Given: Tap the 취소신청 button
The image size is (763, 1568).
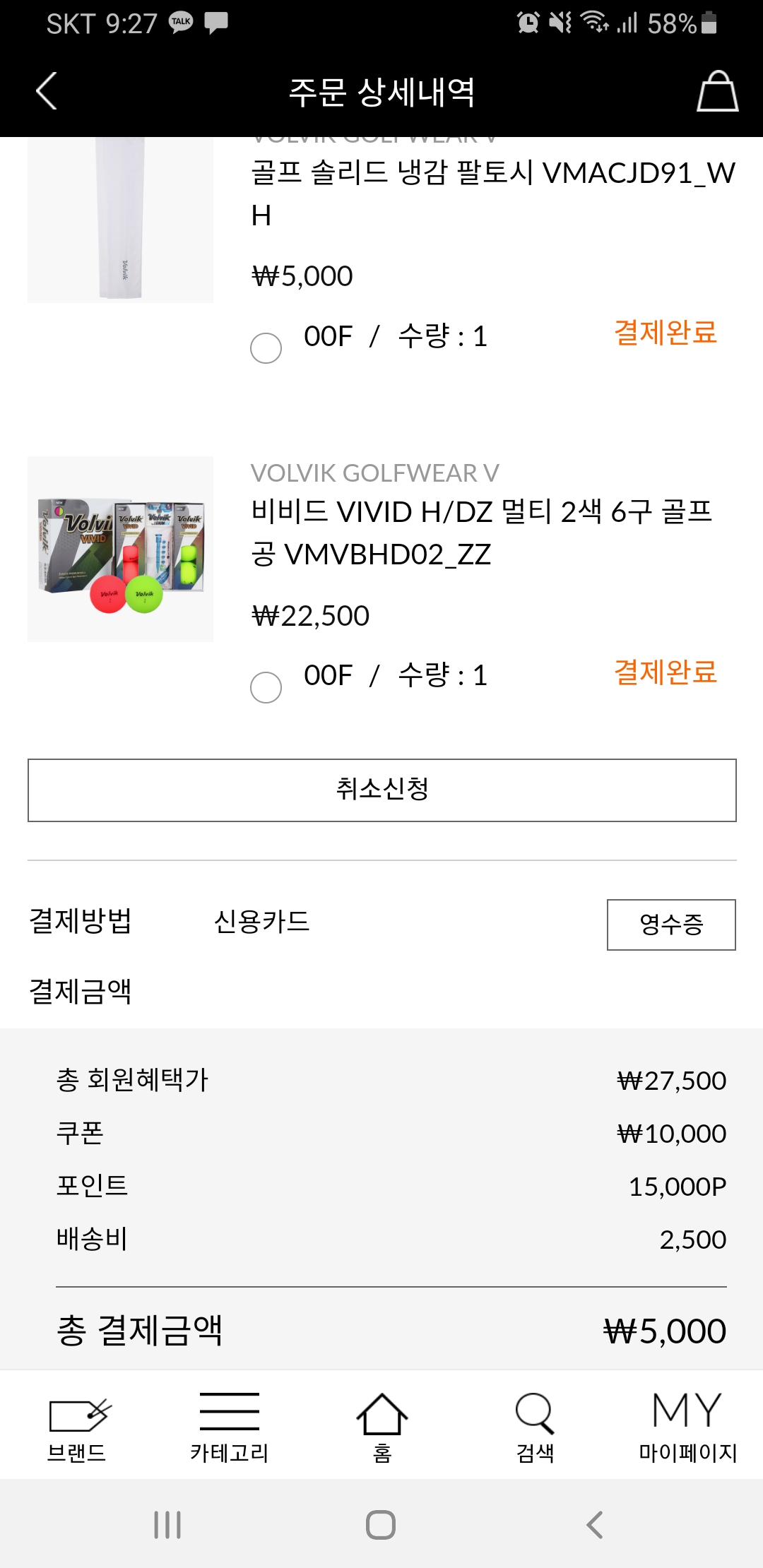Looking at the screenshot, I should tap(381, 790).
